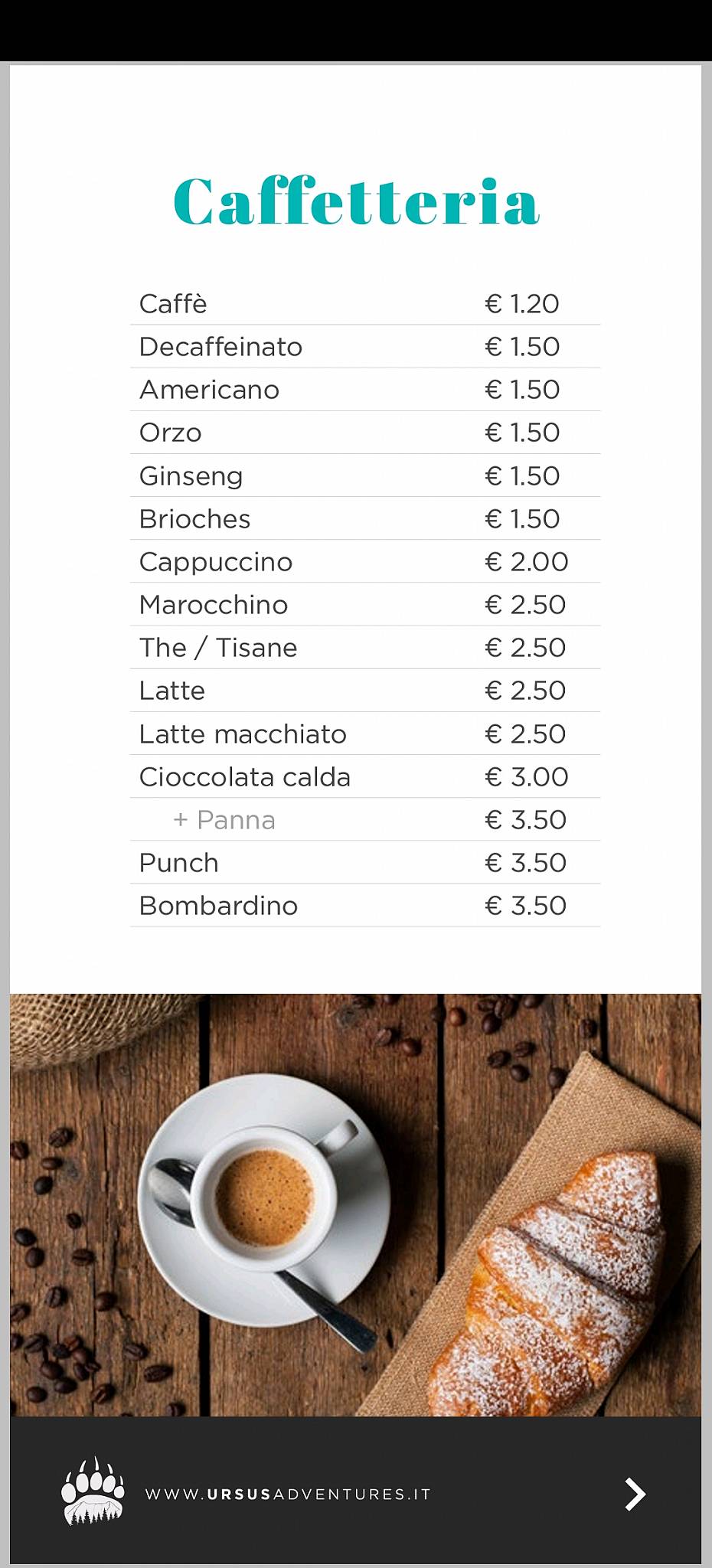This screenshot has width=712, height=1568.
Task: Select the Caffè menu entry
Action: coord(173,303)
